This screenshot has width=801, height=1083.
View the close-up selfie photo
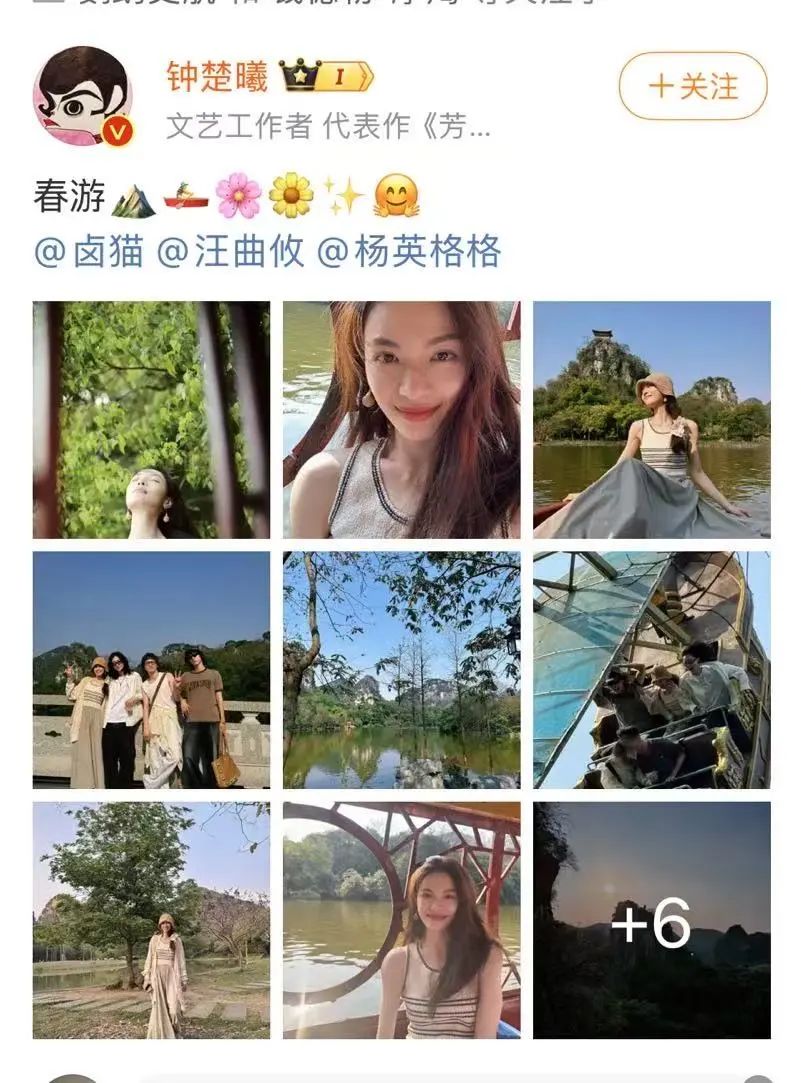point(401,420)
